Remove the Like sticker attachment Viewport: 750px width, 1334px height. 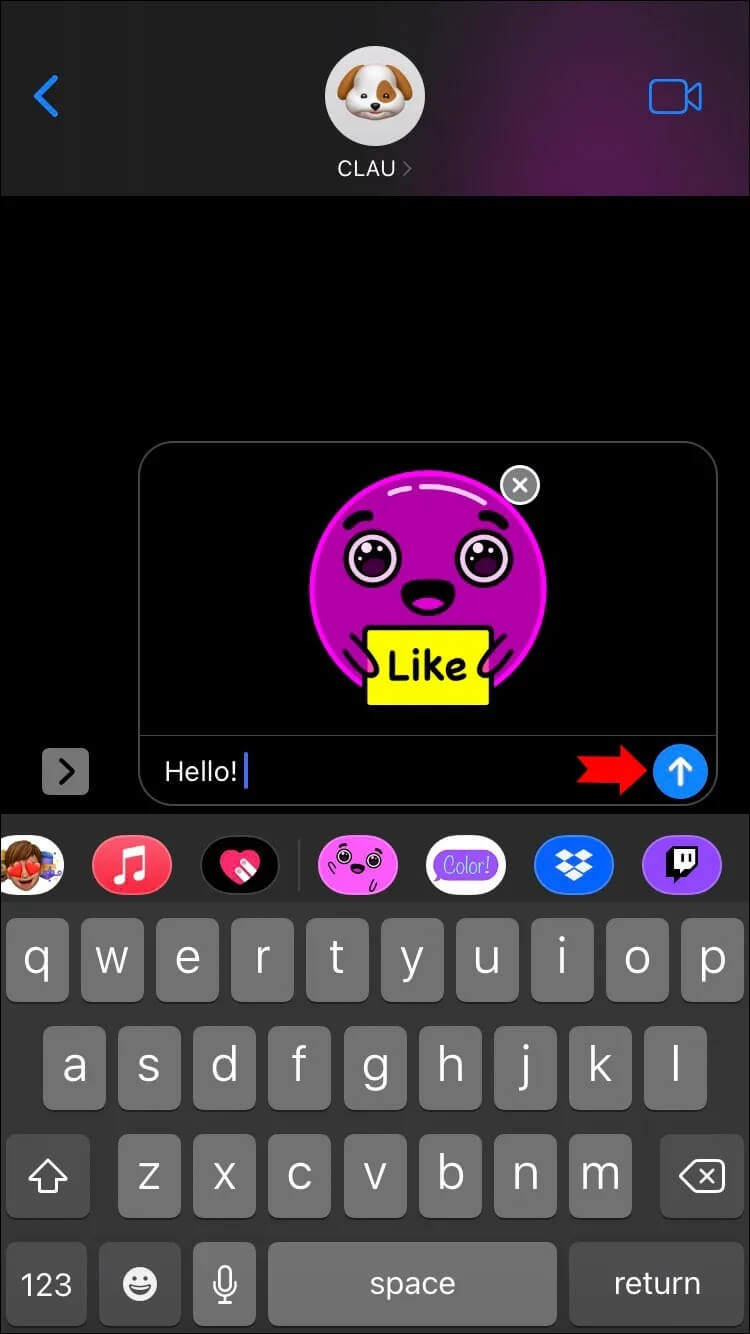point(519,486)
